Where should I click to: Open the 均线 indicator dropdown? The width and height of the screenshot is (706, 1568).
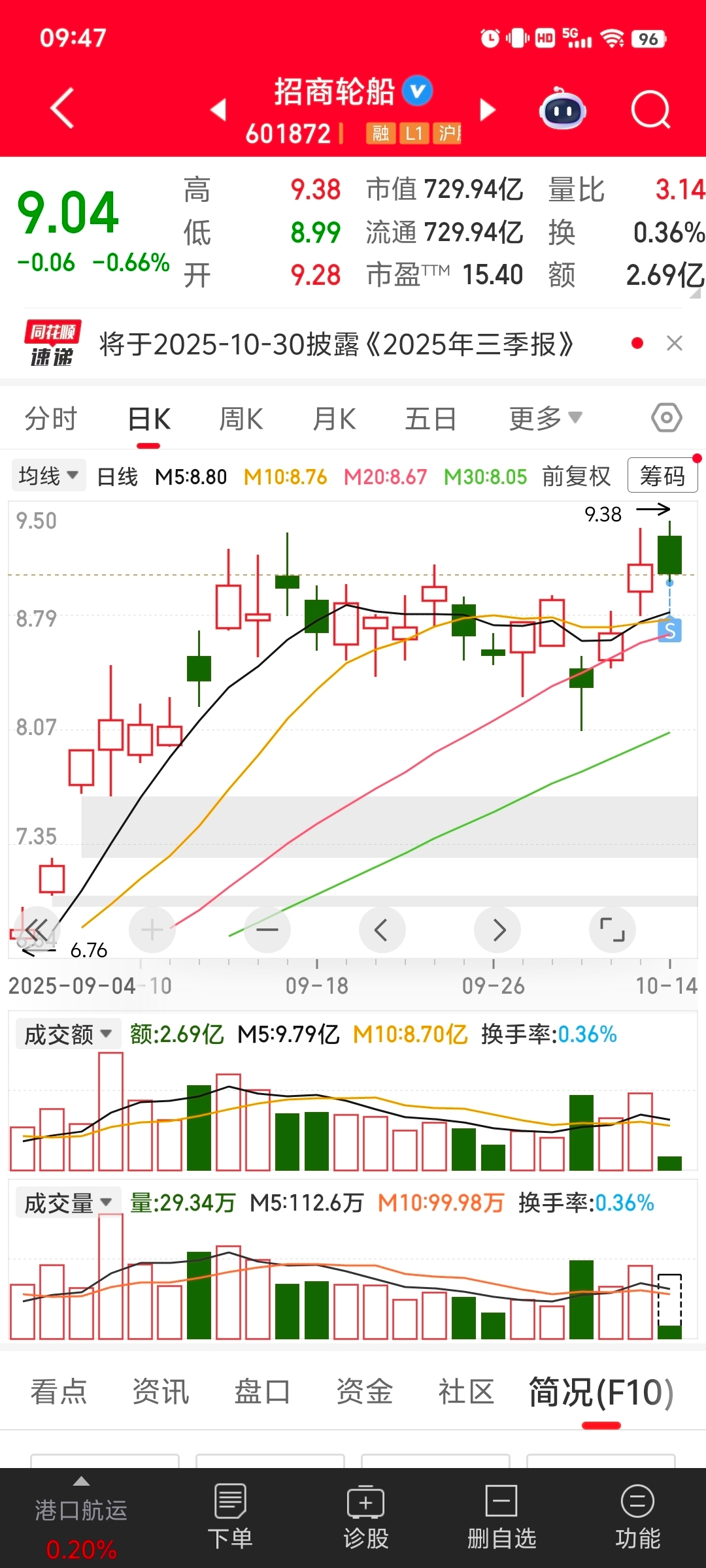[48, 476]
